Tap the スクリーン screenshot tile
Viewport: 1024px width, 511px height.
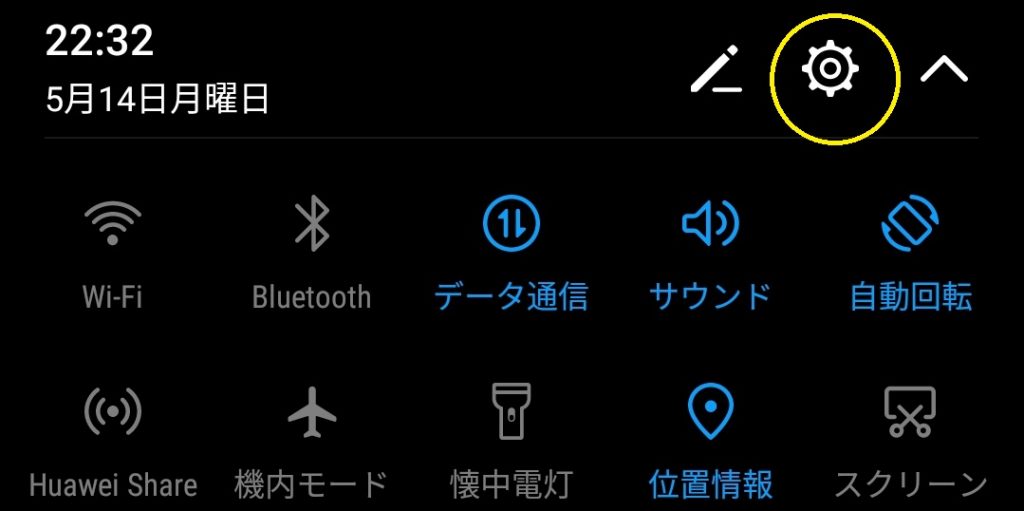pyautogui.click(x=910, y=412)
